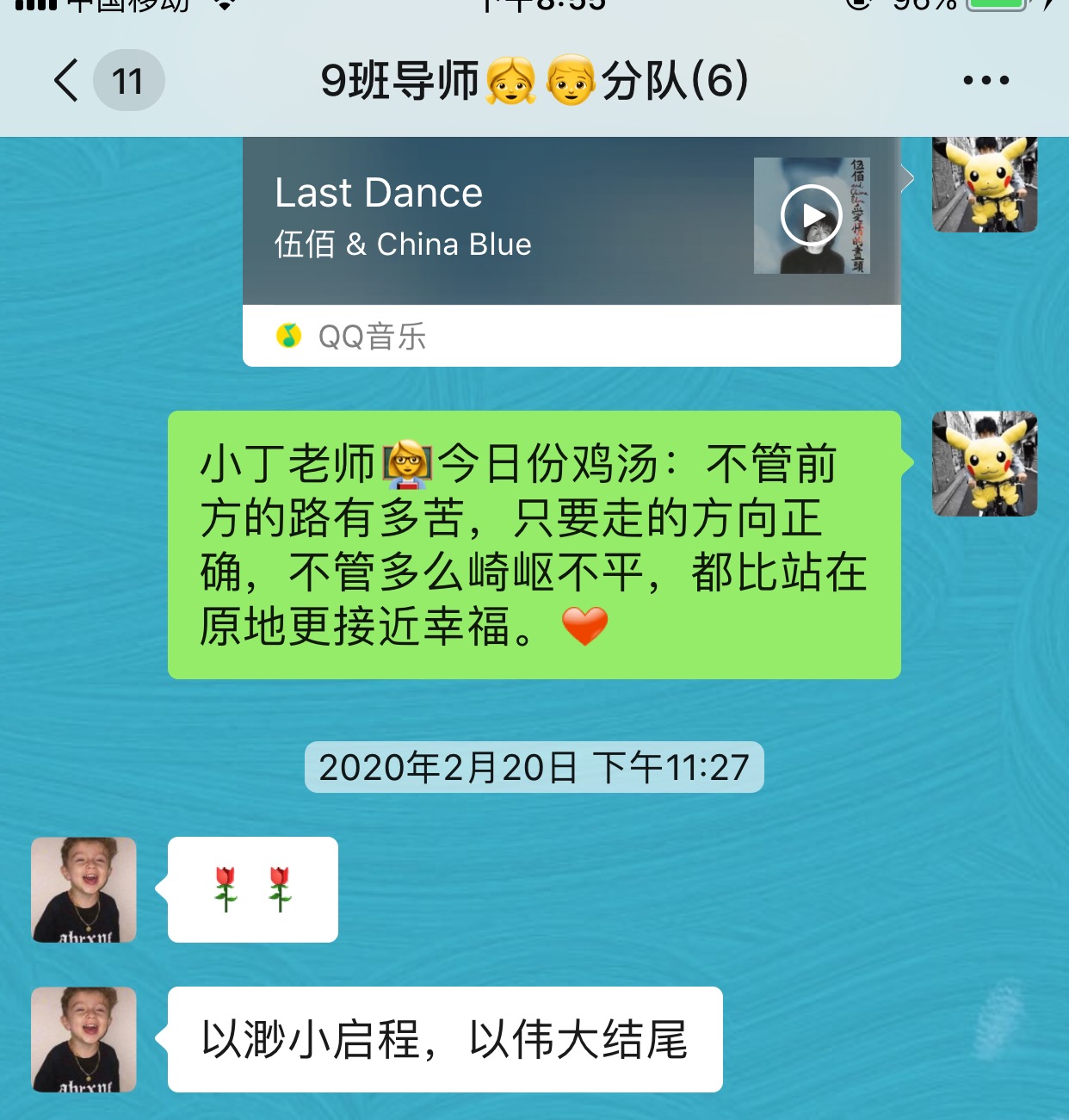
Task: Open boy avatar beside 以渺小启程 message
Action: [x=83, y=1039]
